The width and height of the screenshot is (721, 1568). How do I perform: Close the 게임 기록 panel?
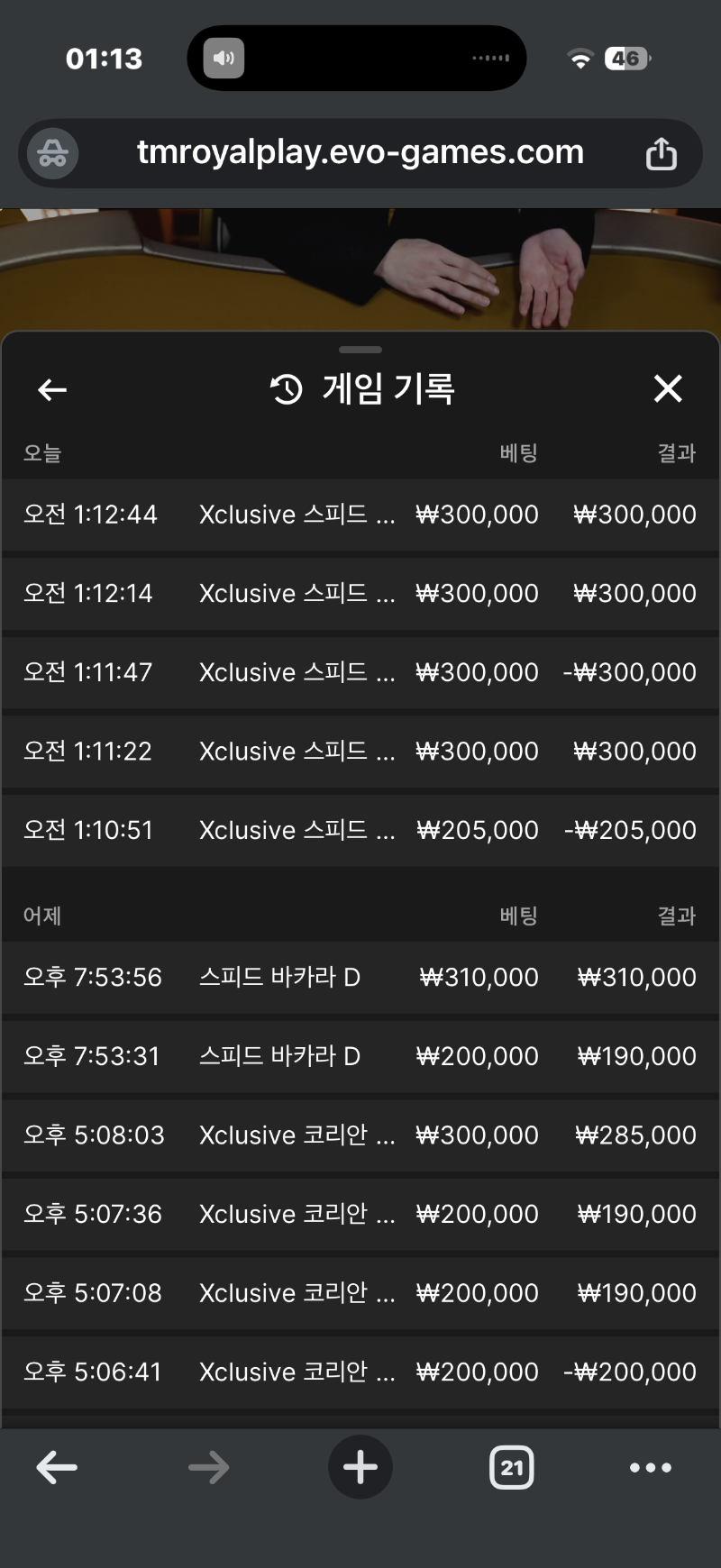(668, 389)
